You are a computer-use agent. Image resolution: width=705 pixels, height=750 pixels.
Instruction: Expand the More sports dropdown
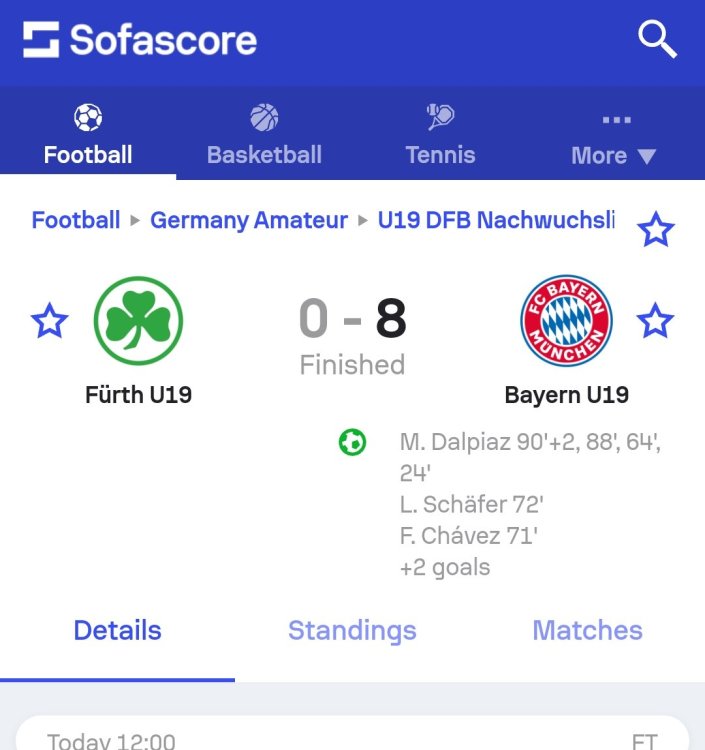[x=615, y=138]
